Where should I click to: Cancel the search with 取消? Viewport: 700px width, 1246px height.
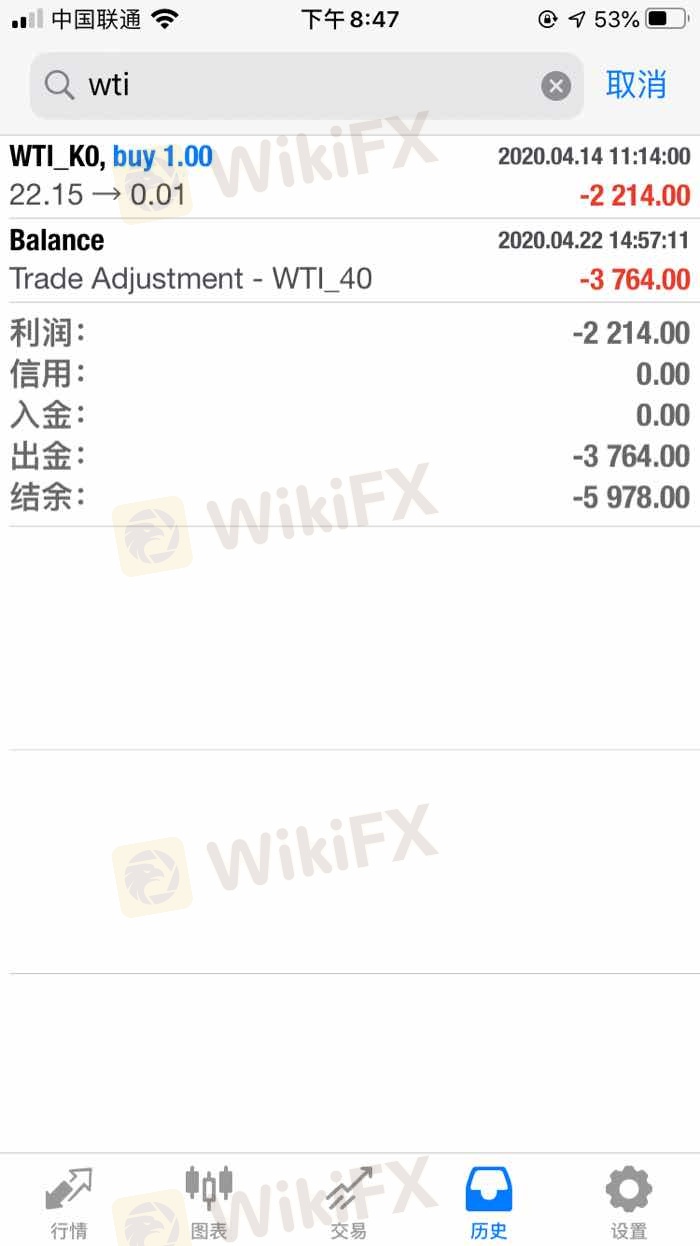636,85
